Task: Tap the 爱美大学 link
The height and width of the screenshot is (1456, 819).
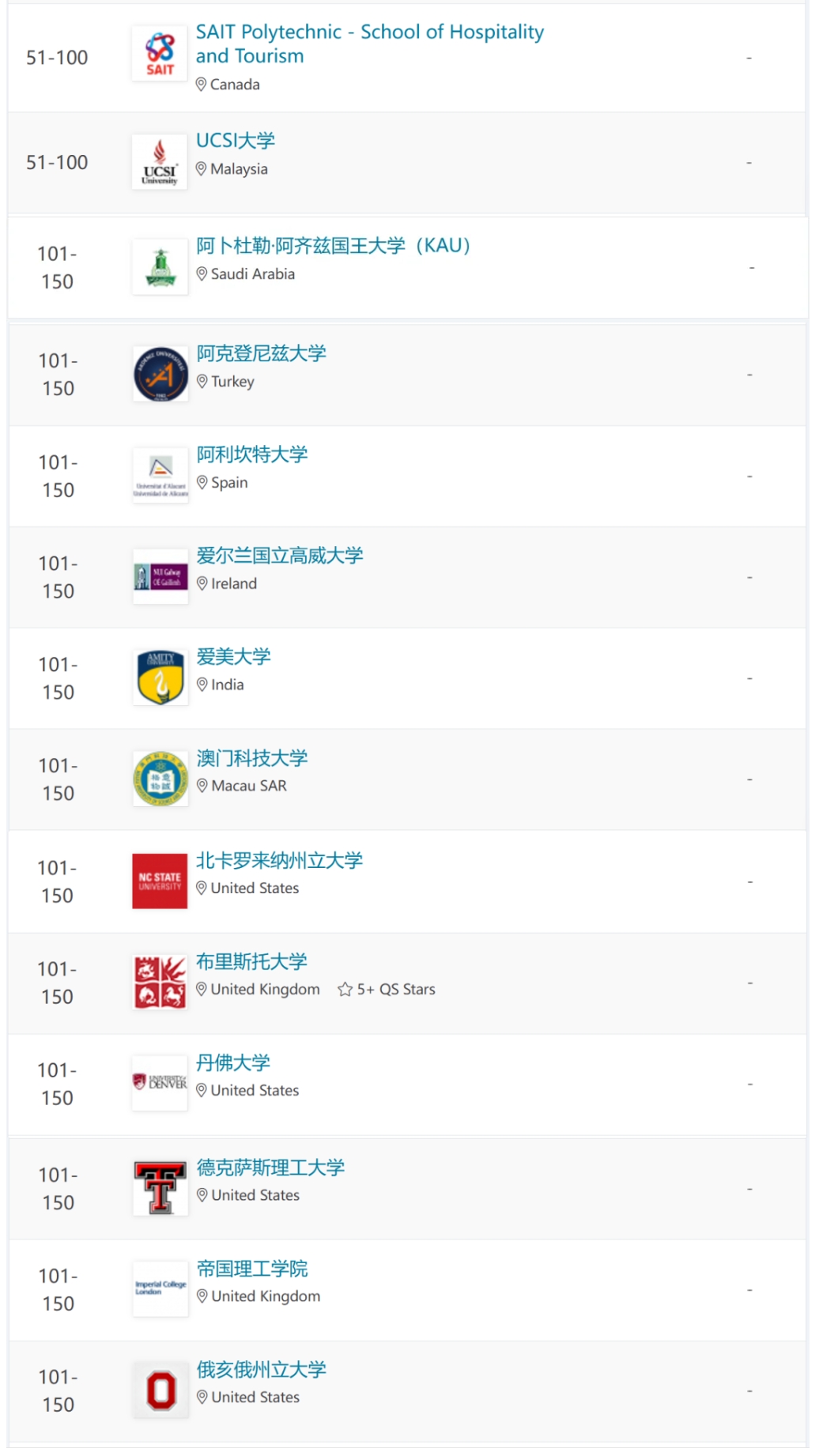Action: click(233, 657)
